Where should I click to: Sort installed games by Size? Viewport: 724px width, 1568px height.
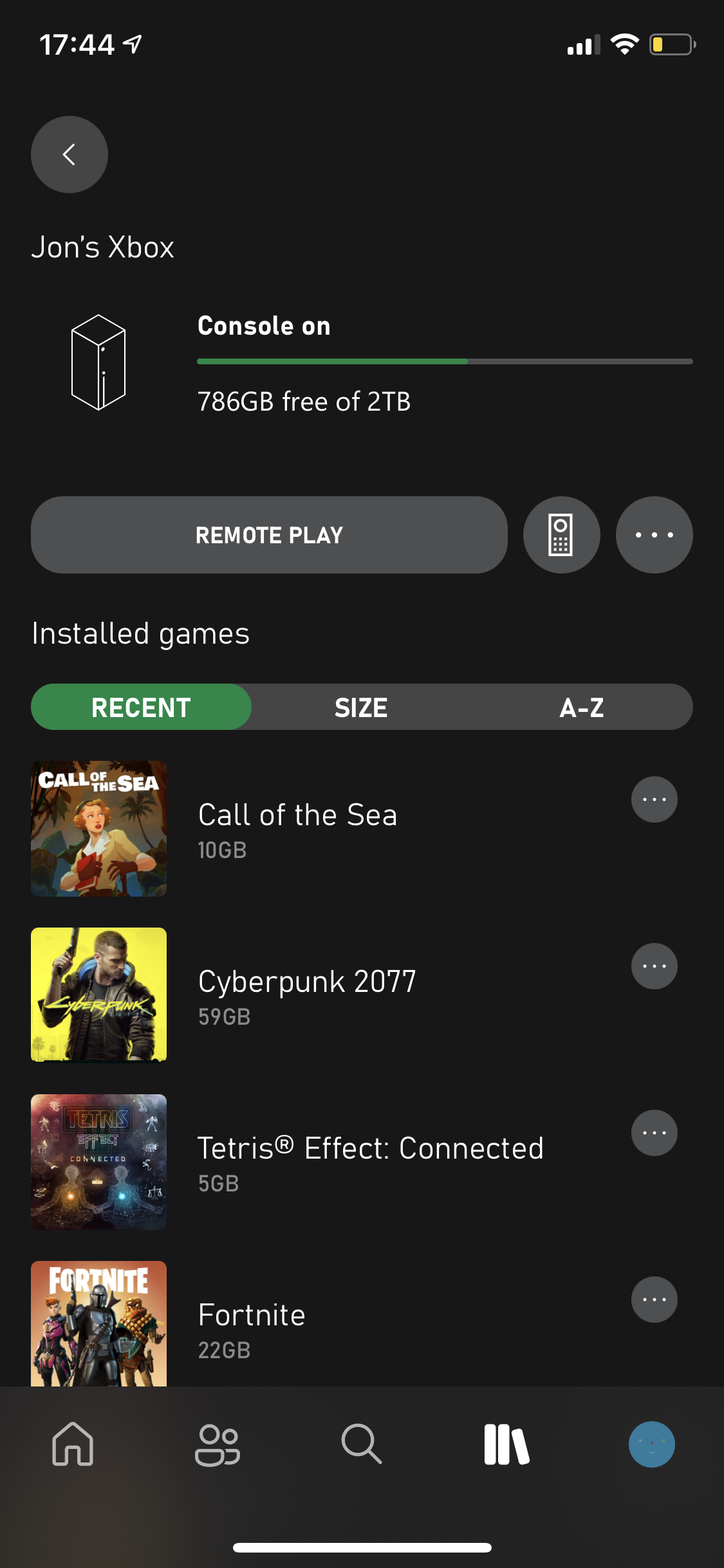[x=361, y=707]
